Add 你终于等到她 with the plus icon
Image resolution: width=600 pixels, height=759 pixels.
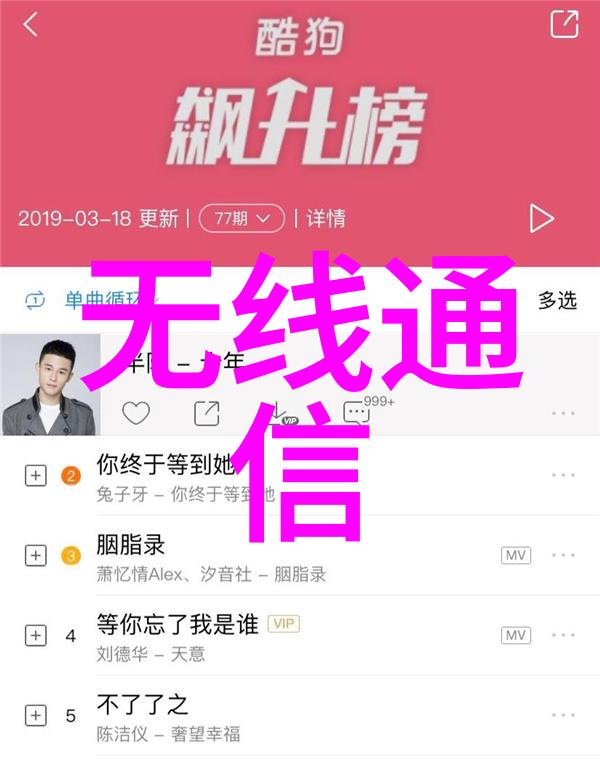coord(36,476)
